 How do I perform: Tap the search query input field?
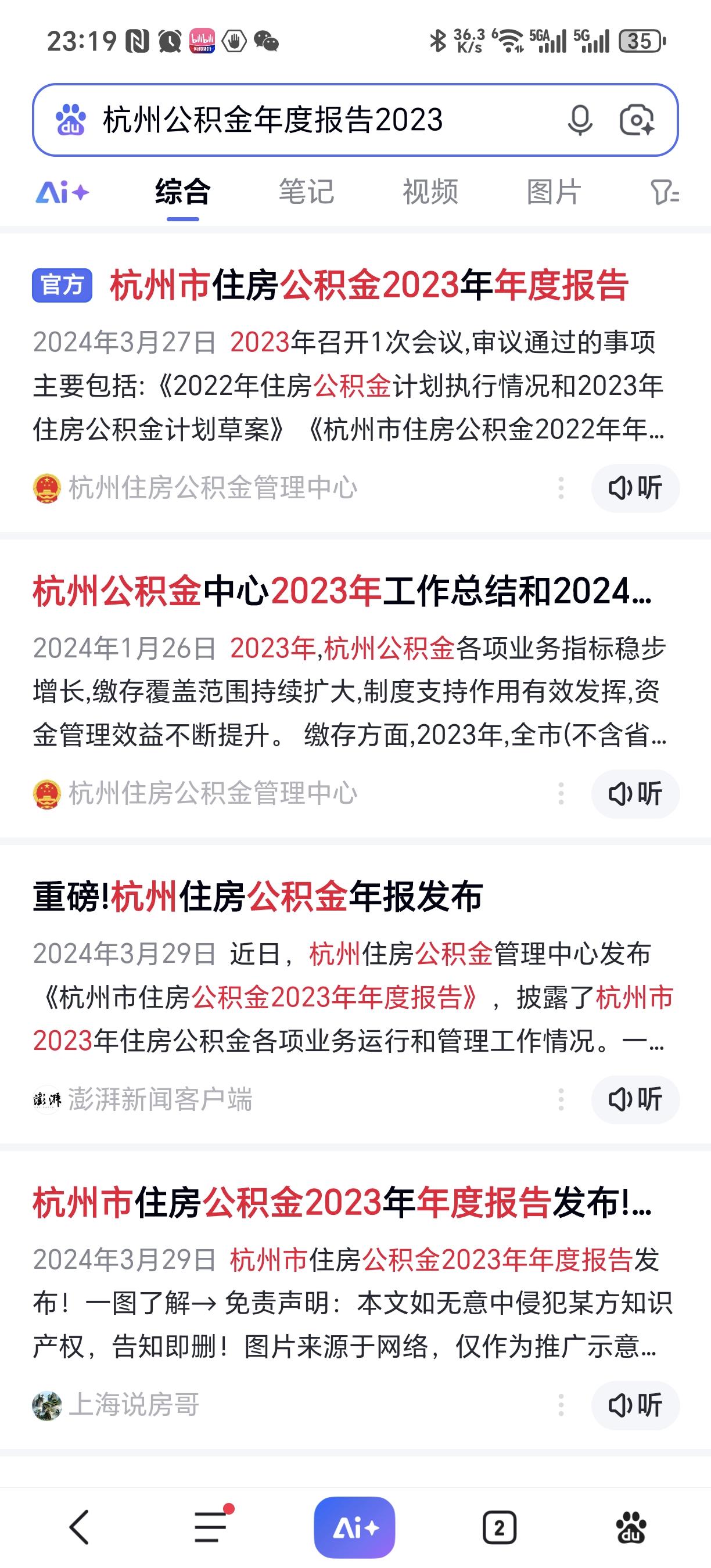tap(274, 121)
